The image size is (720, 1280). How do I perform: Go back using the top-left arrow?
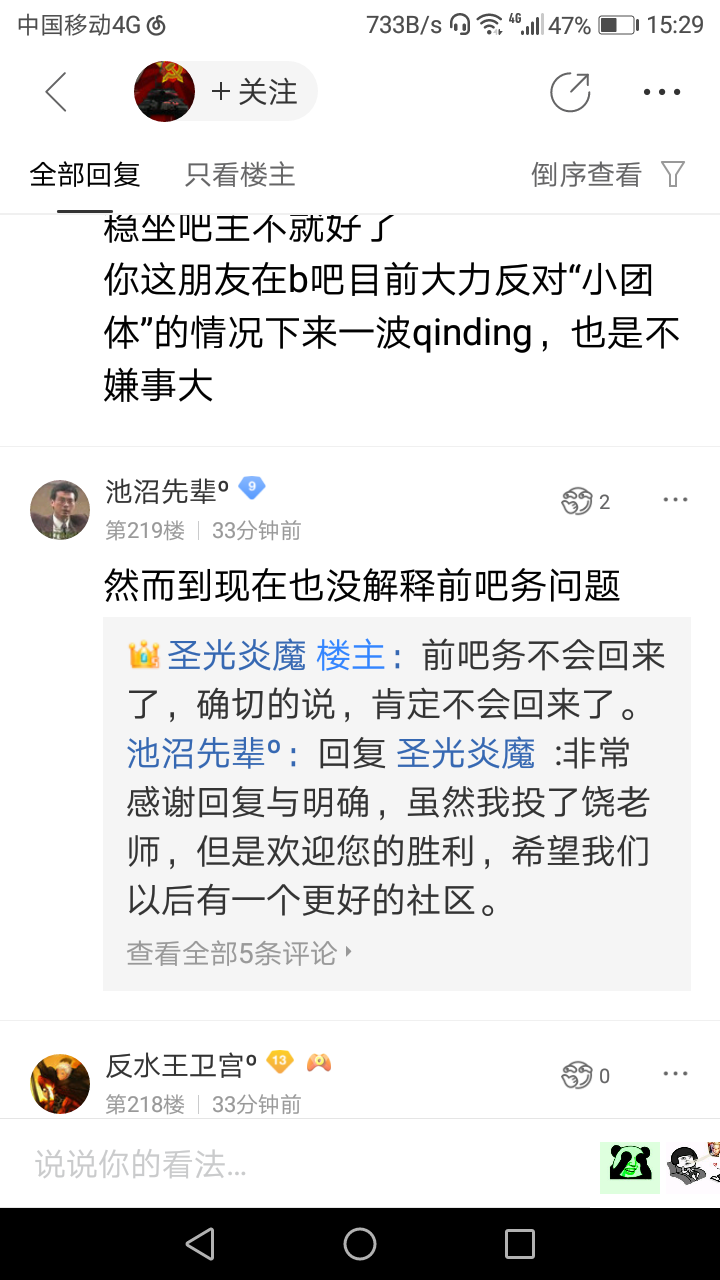click(x=56, y=92)
